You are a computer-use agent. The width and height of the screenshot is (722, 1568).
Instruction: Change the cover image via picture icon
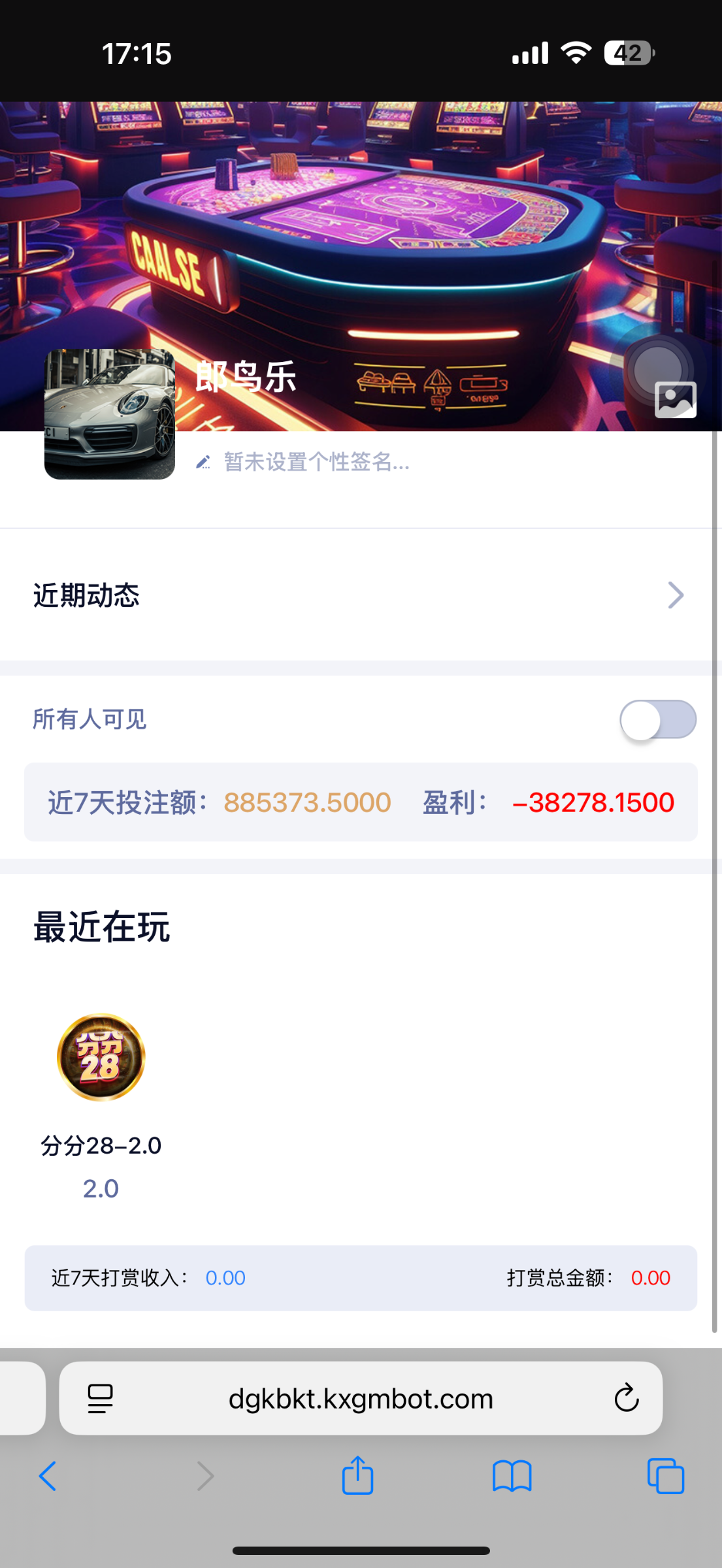click(675, 399)
